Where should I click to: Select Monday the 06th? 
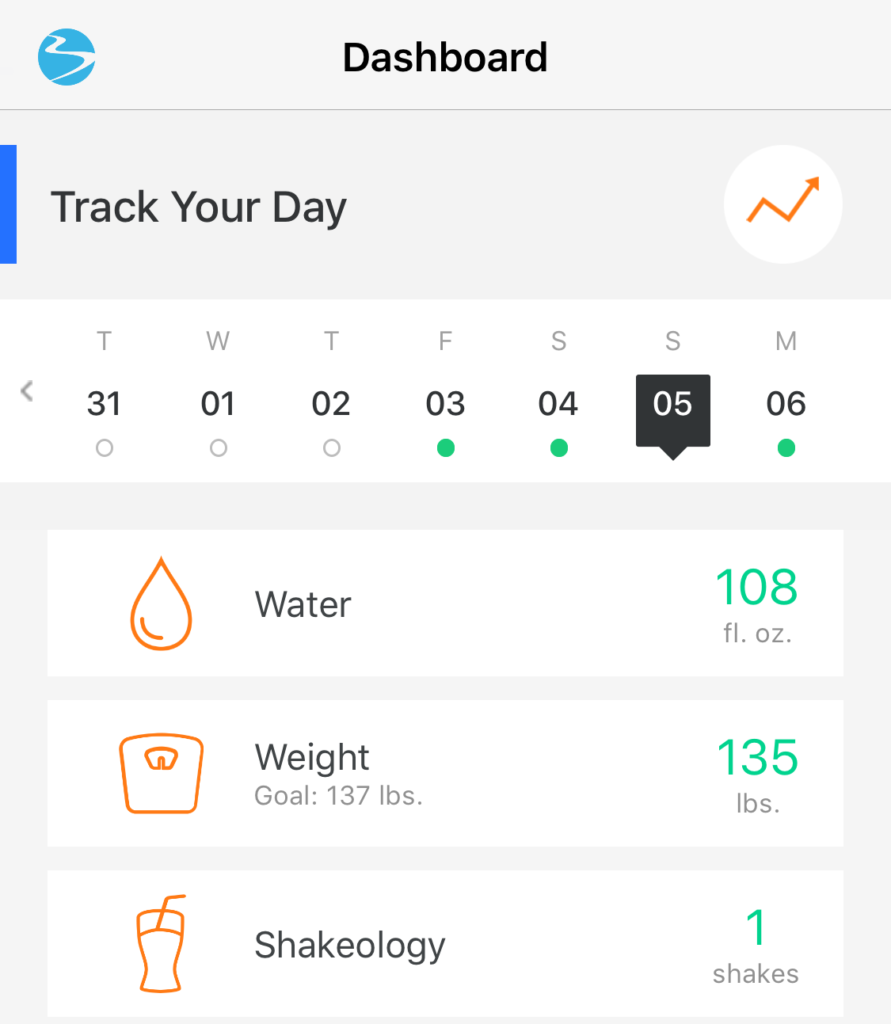tap(786, 404)
